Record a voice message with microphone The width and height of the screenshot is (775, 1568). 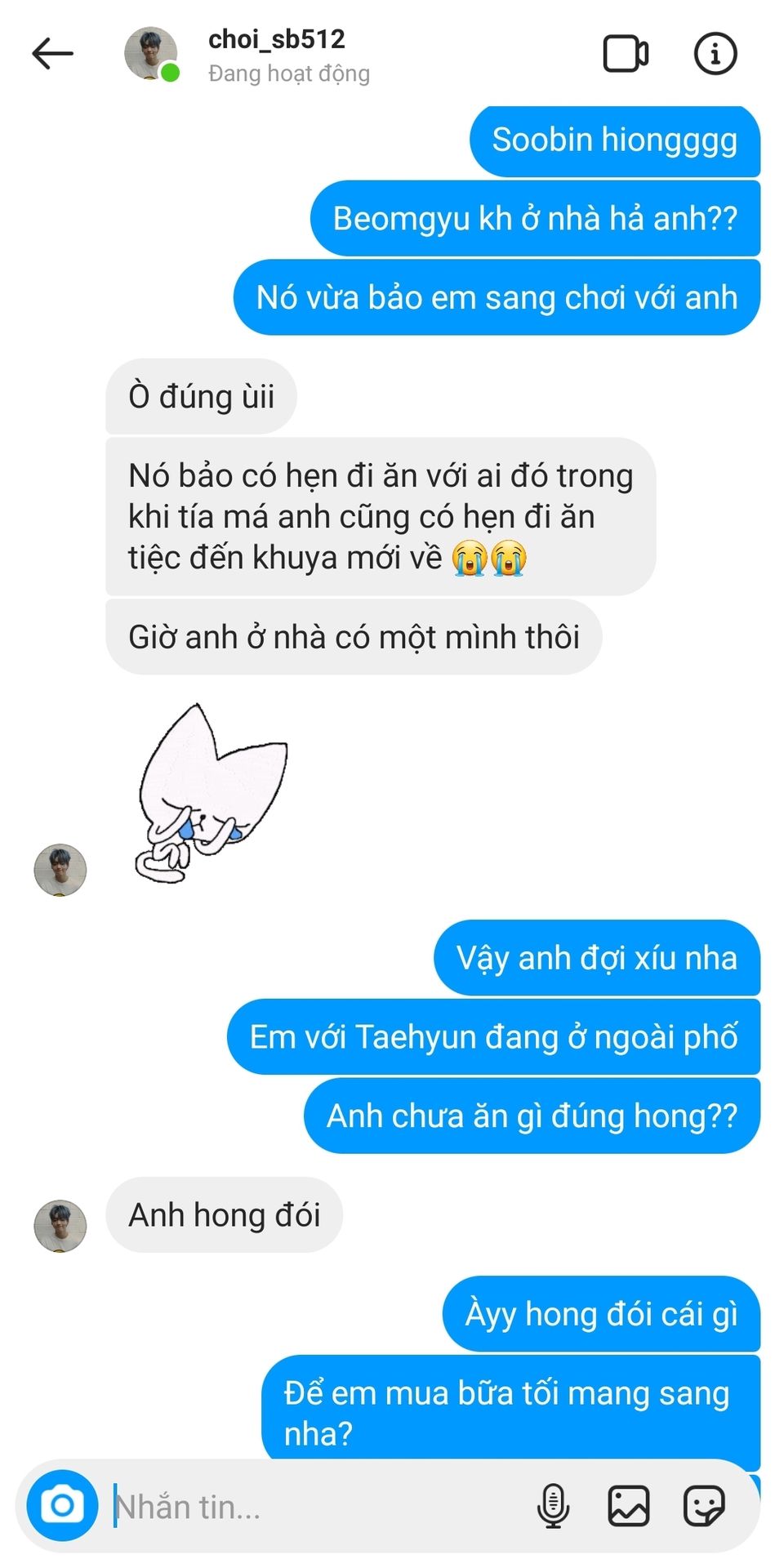(553, 1505)
